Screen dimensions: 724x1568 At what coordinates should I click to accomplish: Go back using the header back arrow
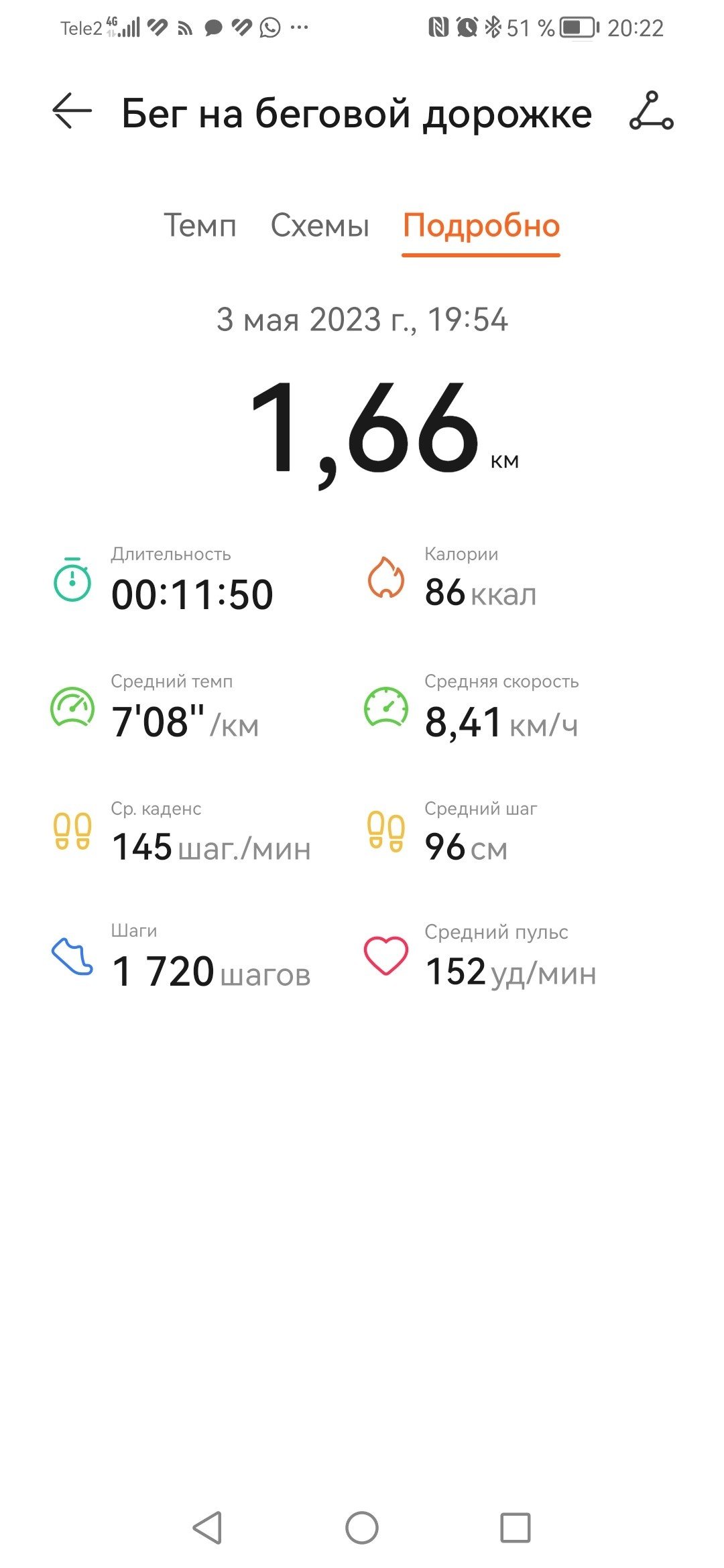point(72,111)
